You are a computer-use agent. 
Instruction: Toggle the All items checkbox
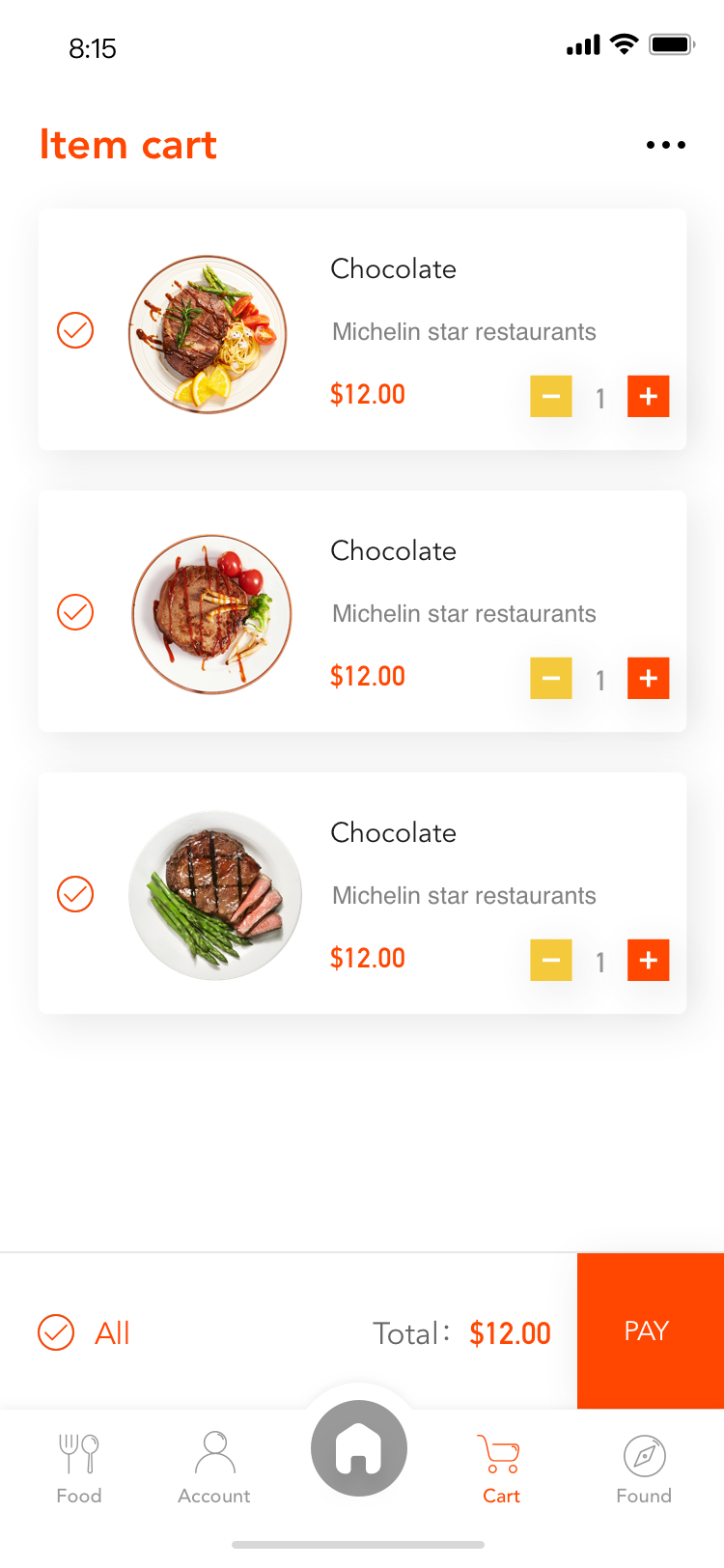pos(56,1332)
